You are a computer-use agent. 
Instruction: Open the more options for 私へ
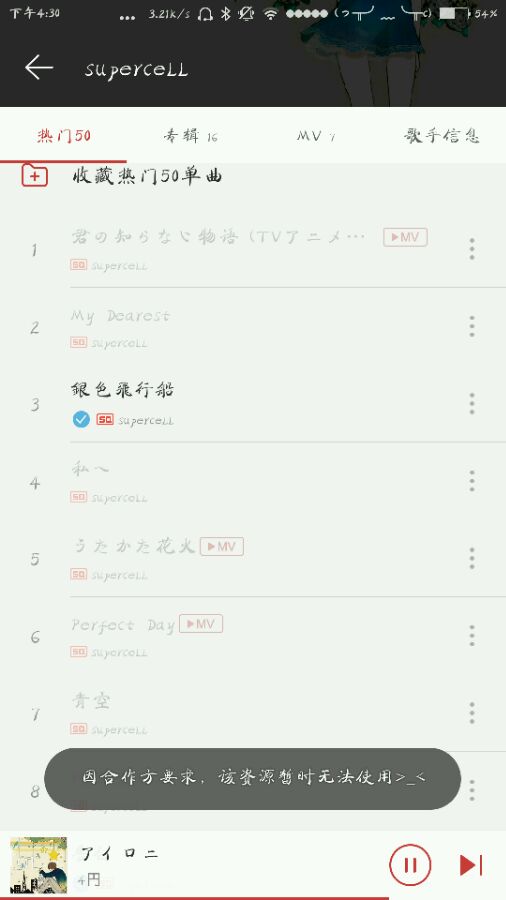472,480
